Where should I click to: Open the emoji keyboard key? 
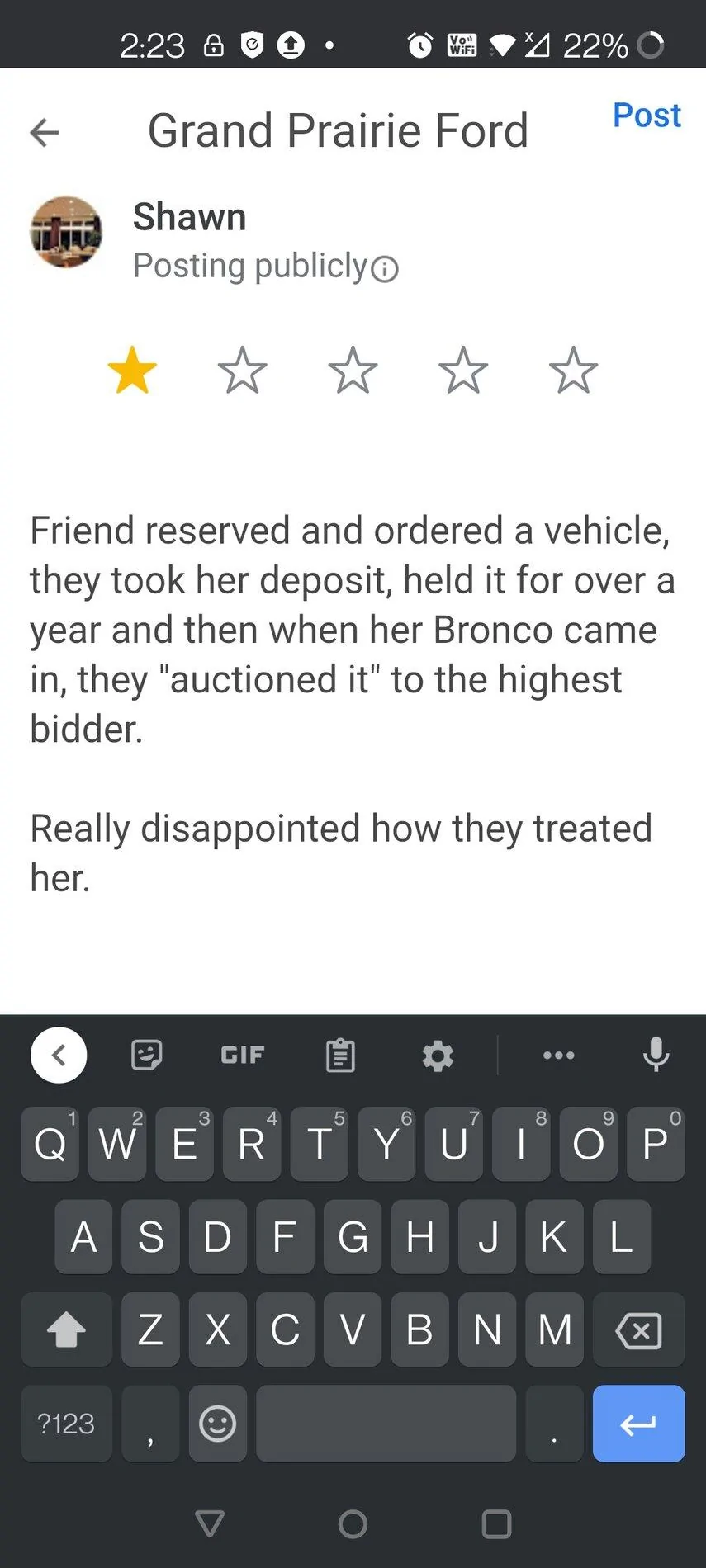coord(218,1424)
